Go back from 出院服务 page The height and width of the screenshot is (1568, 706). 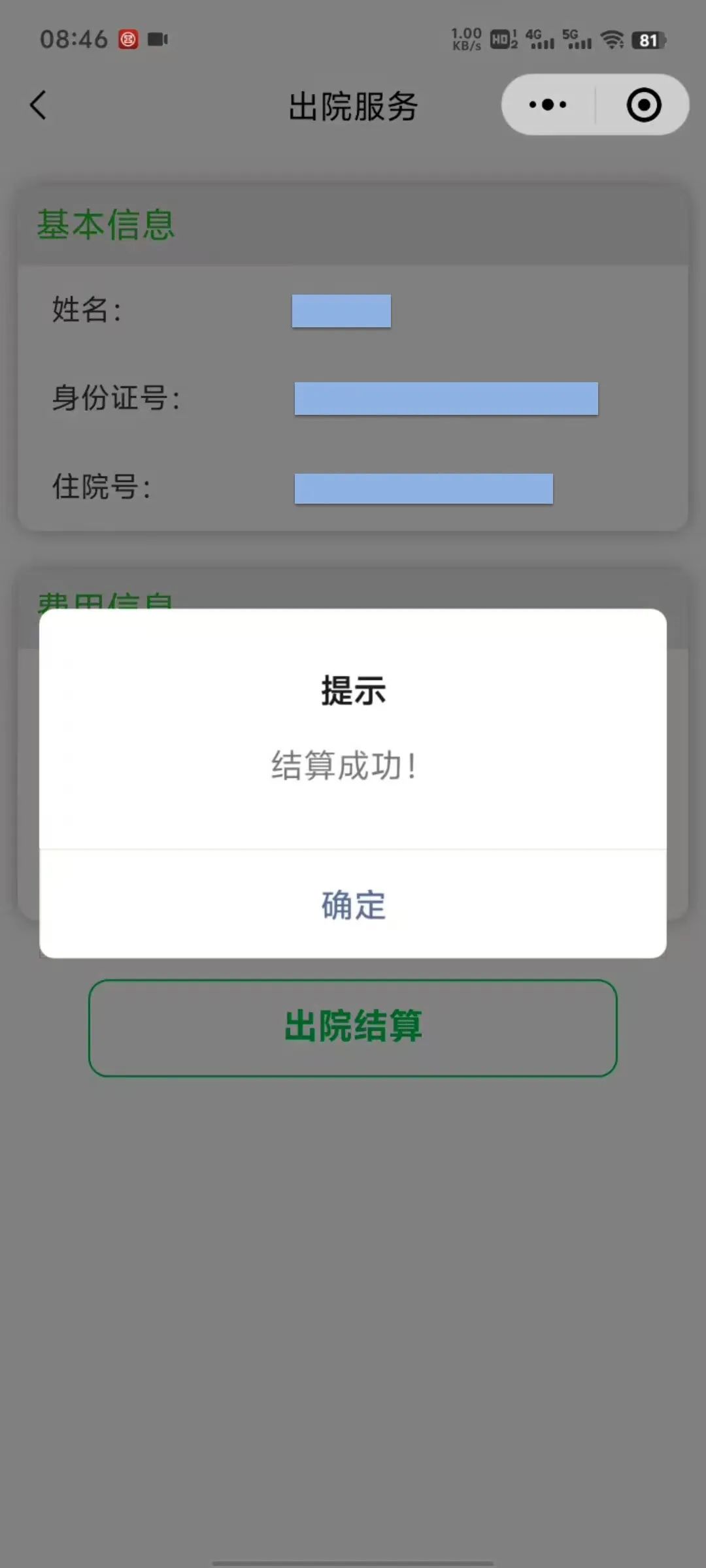[39, 105]
